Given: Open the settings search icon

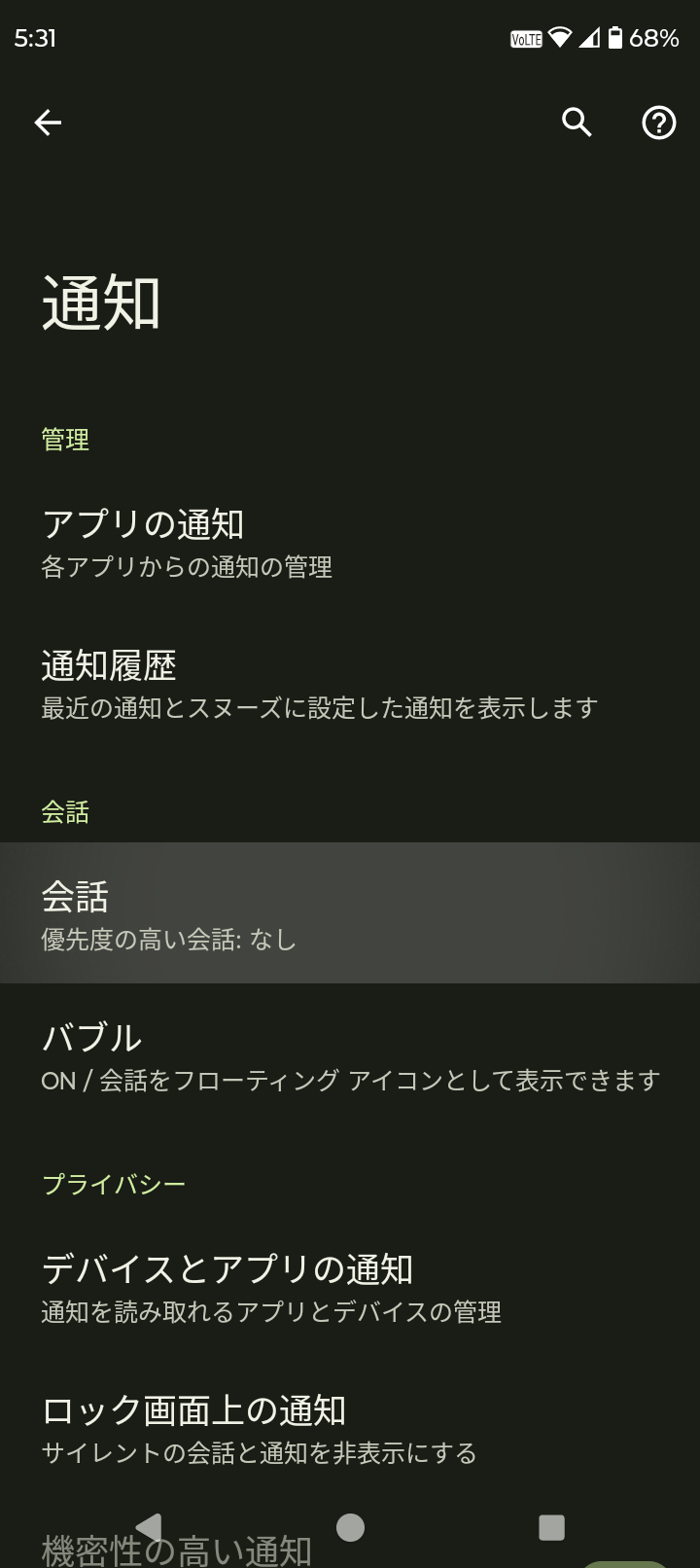Looking at the screenshot, I should (577, 123).
